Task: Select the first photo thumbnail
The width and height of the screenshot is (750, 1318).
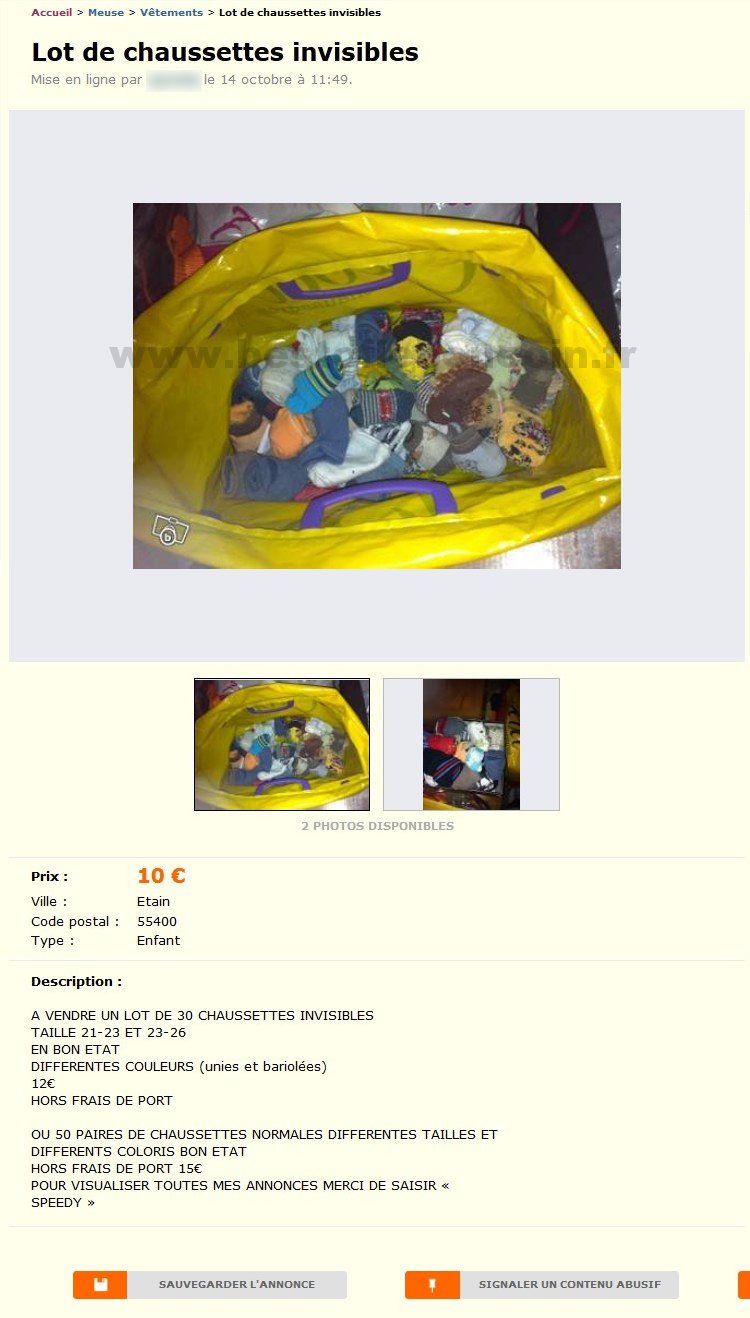Action: point(282,744)
